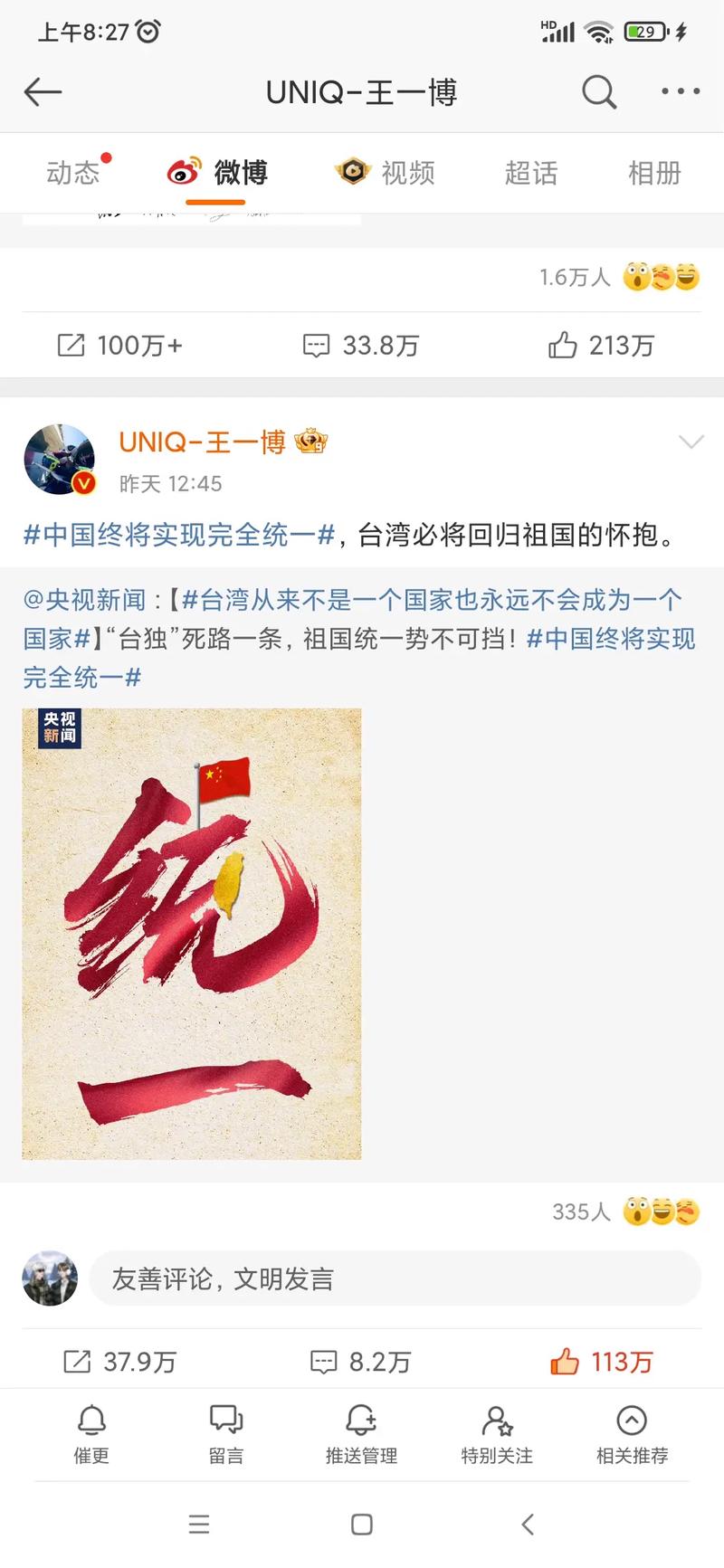Expand the post options chevron
The width and height of the screenshot is (724, 1568).
[691, 442]
